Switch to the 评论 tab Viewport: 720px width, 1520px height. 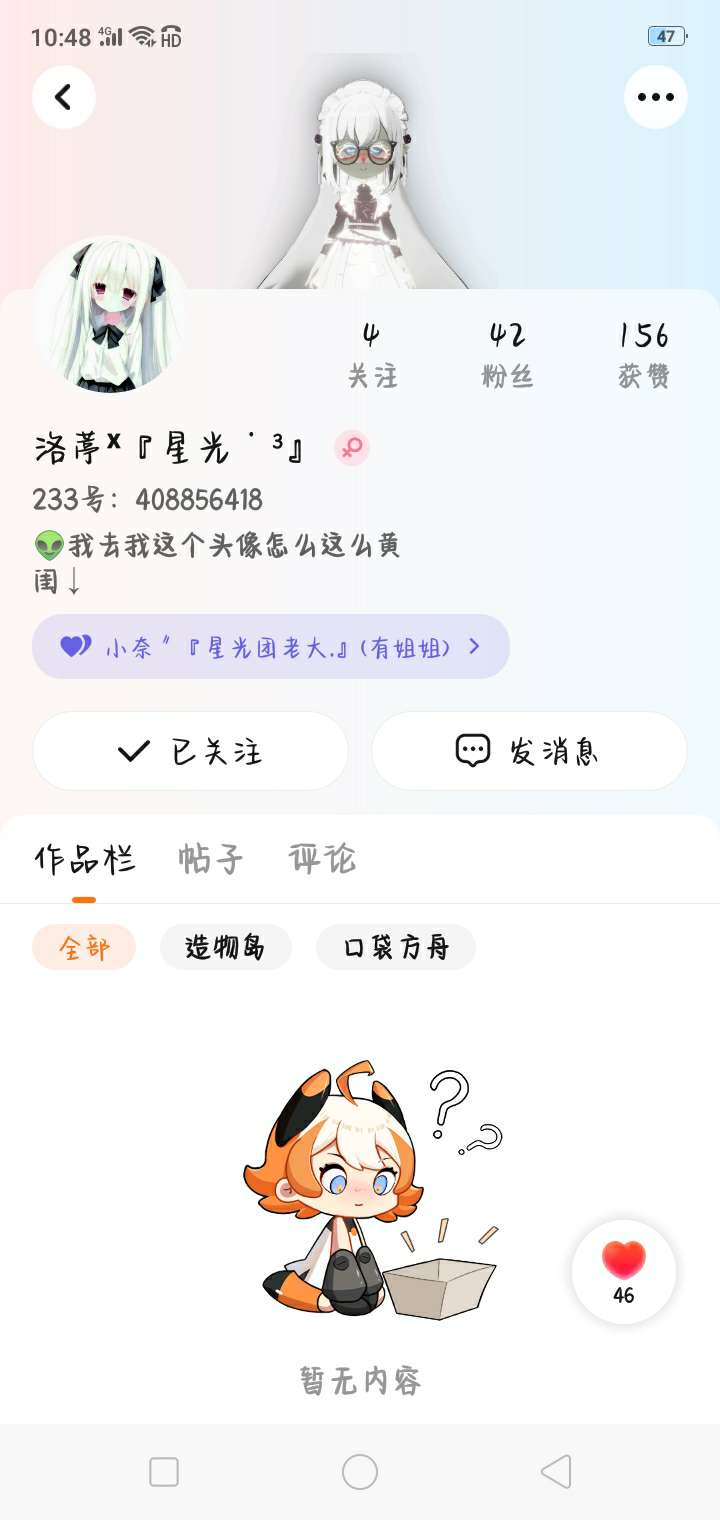(322, 859)
